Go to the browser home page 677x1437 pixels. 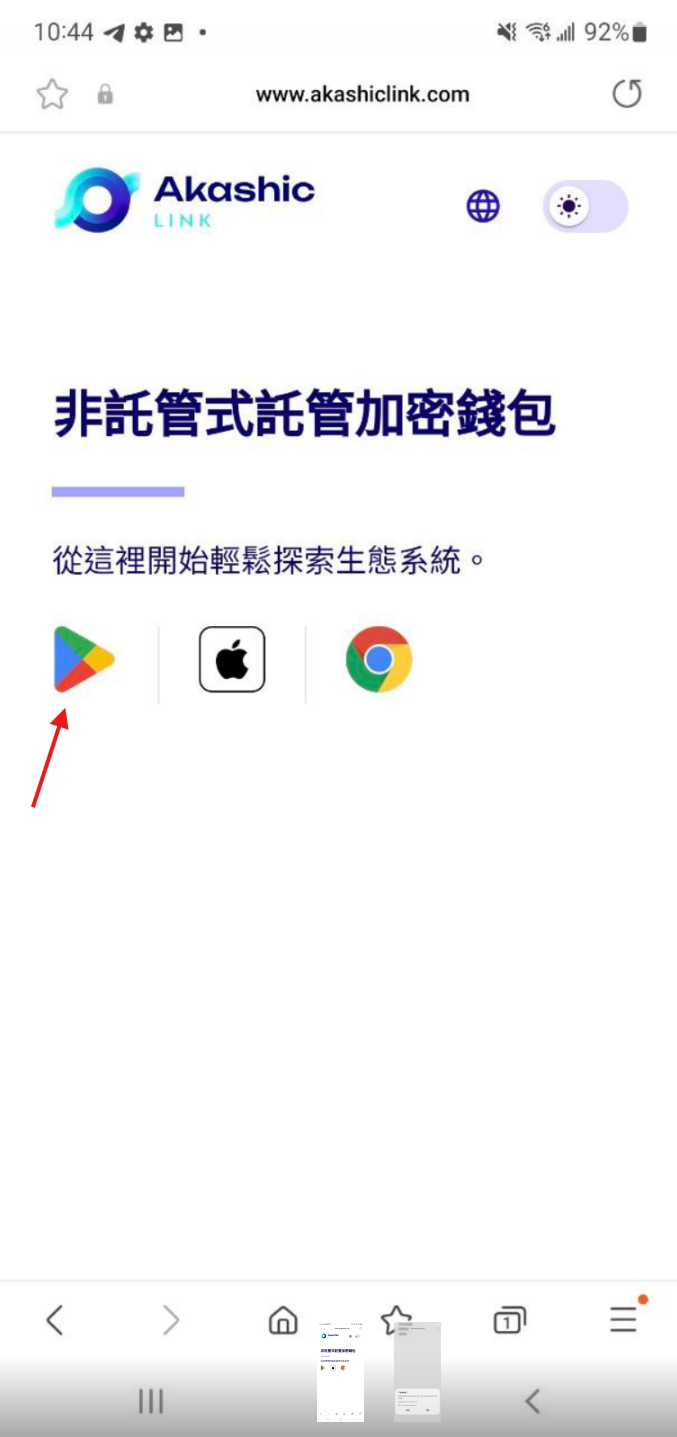tap(283, 1320)
